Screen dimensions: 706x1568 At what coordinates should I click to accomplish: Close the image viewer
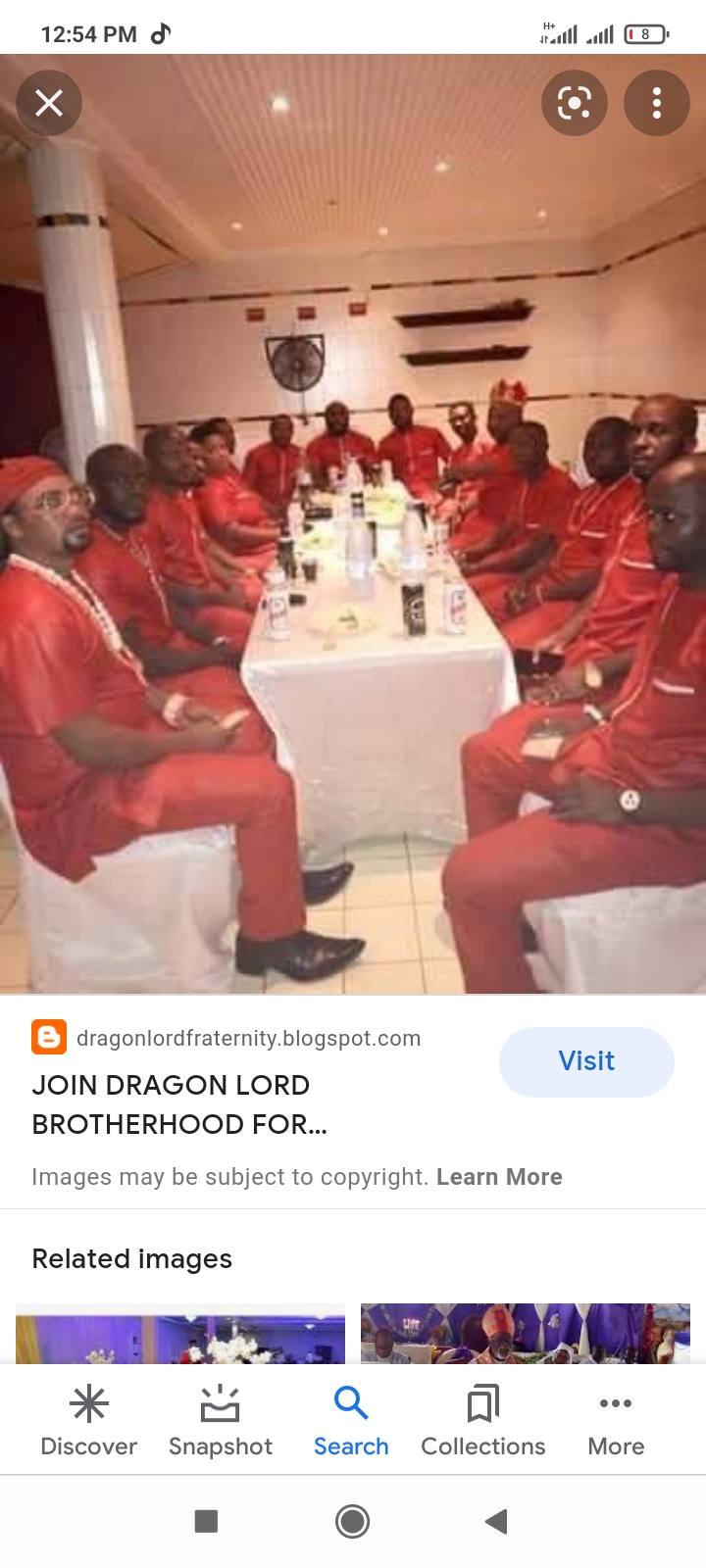coord(48,102)
